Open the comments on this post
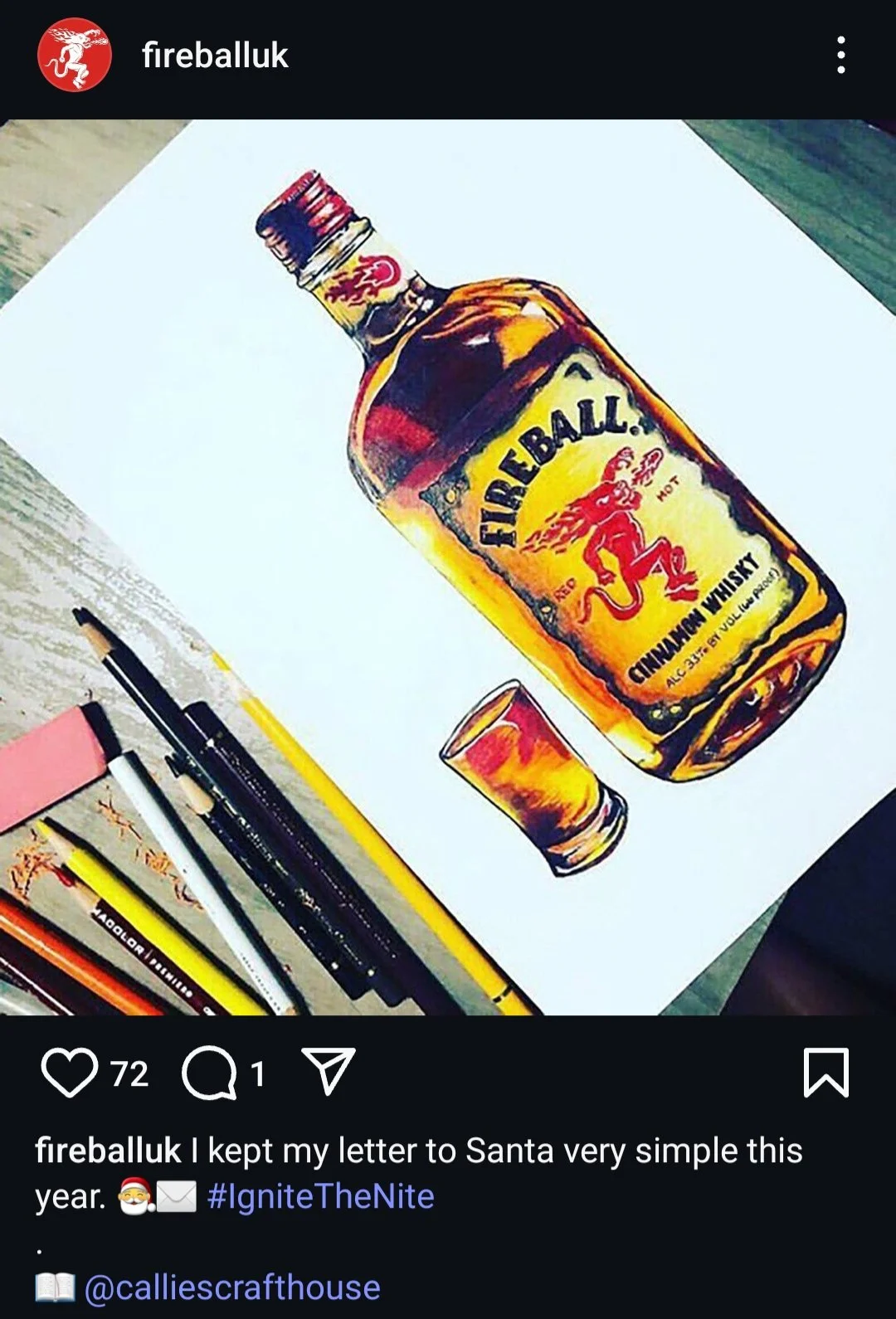This screenshot has height=1319, width=896. (x=209, y=1073)
